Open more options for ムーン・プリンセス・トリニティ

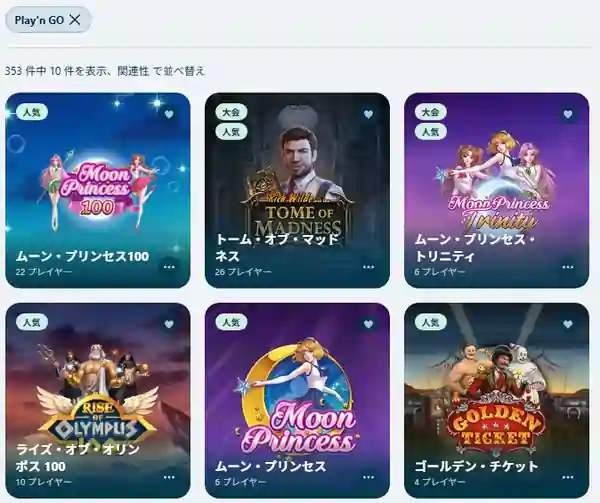(568, 267)
